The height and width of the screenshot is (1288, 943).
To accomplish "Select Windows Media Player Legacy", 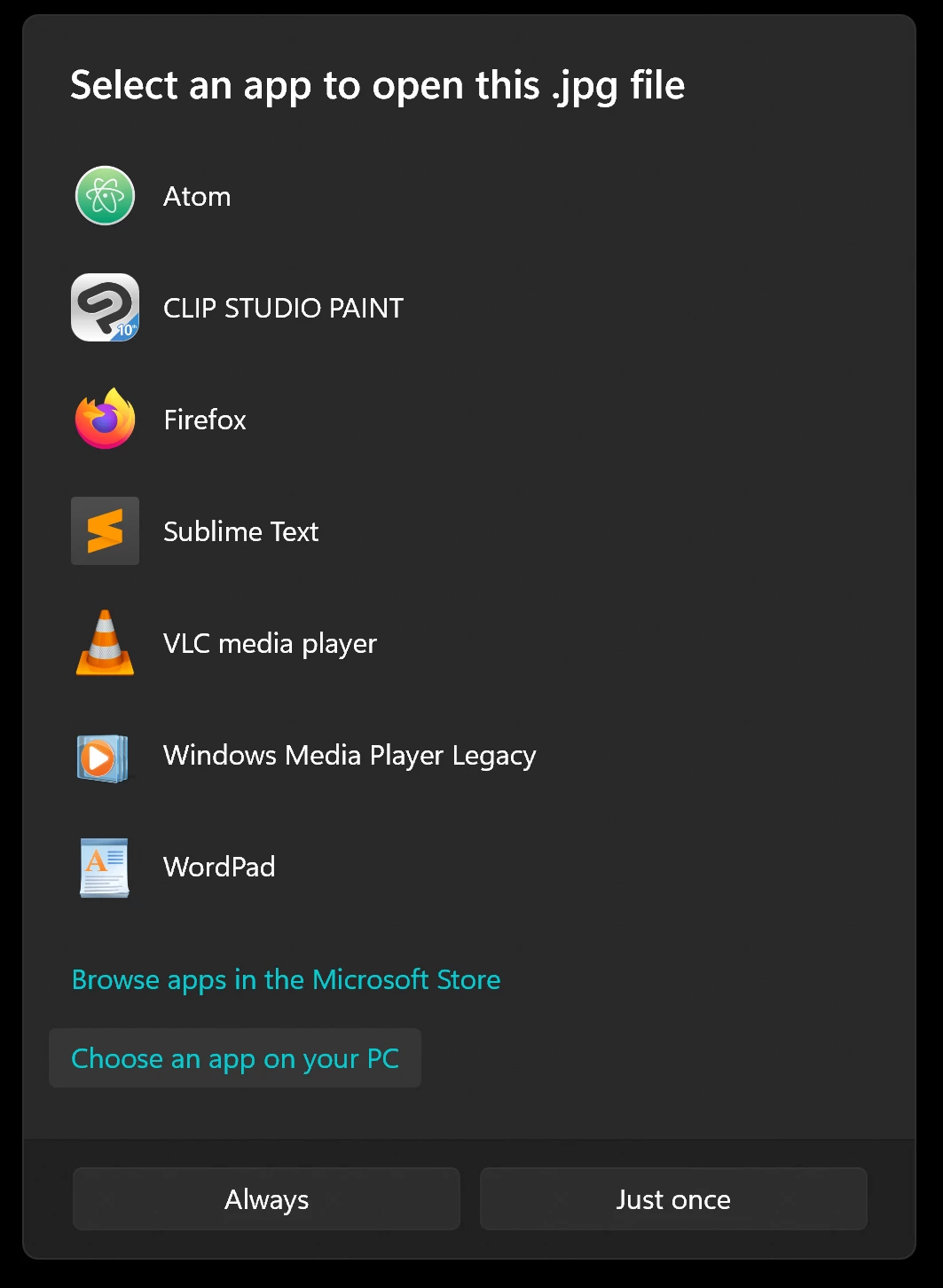I will (x=349, y=755).
